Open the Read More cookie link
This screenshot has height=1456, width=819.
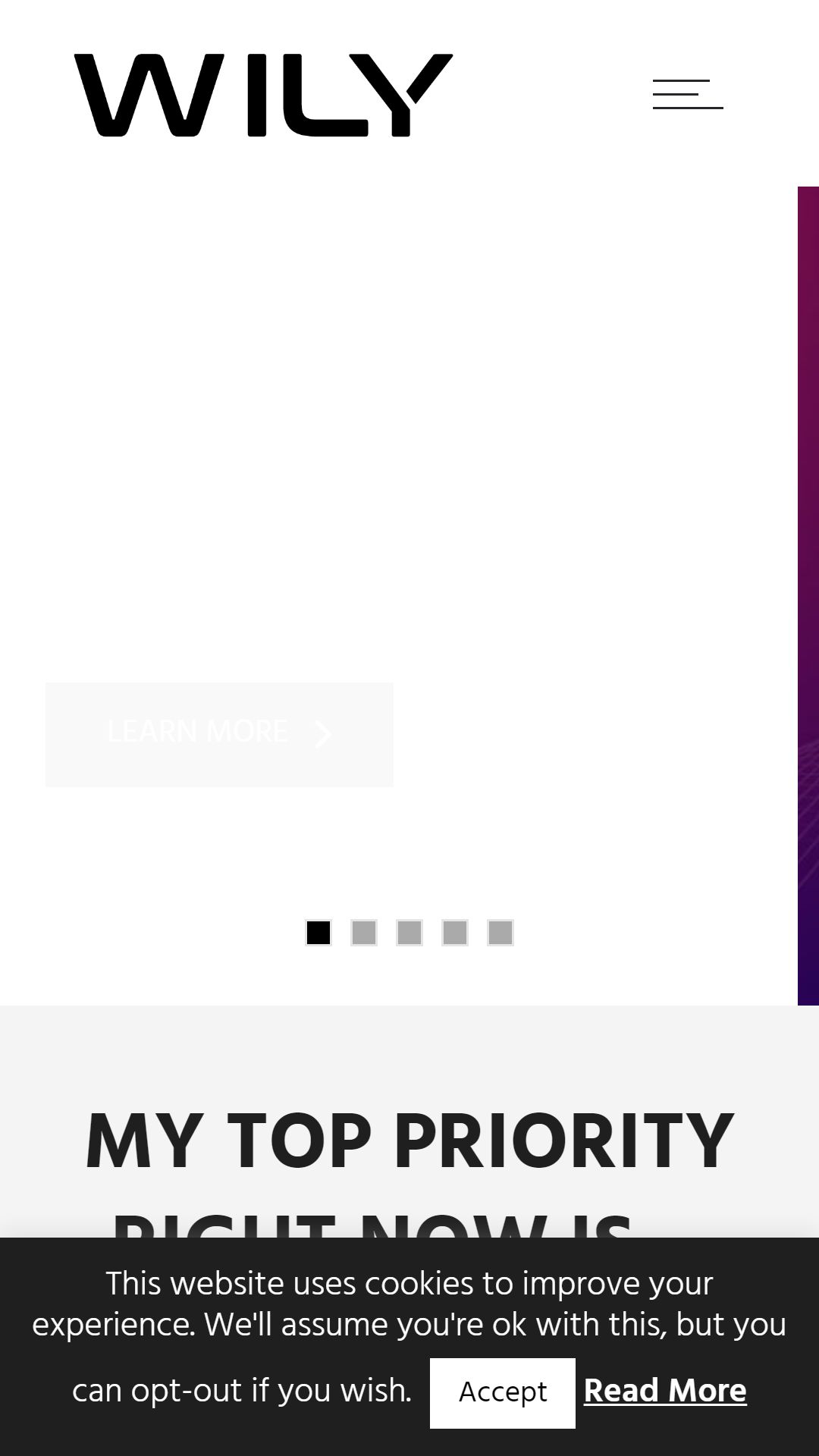tap(665, 1391)
